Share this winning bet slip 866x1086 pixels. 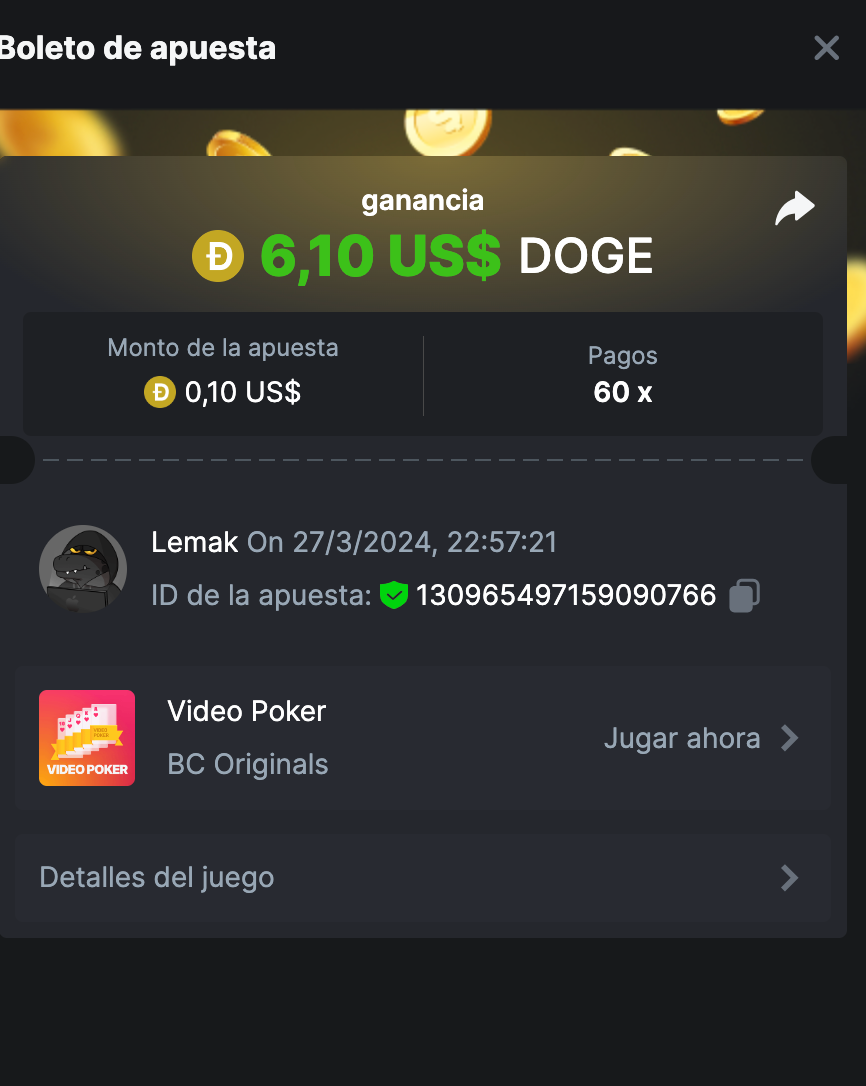point(795,209)
